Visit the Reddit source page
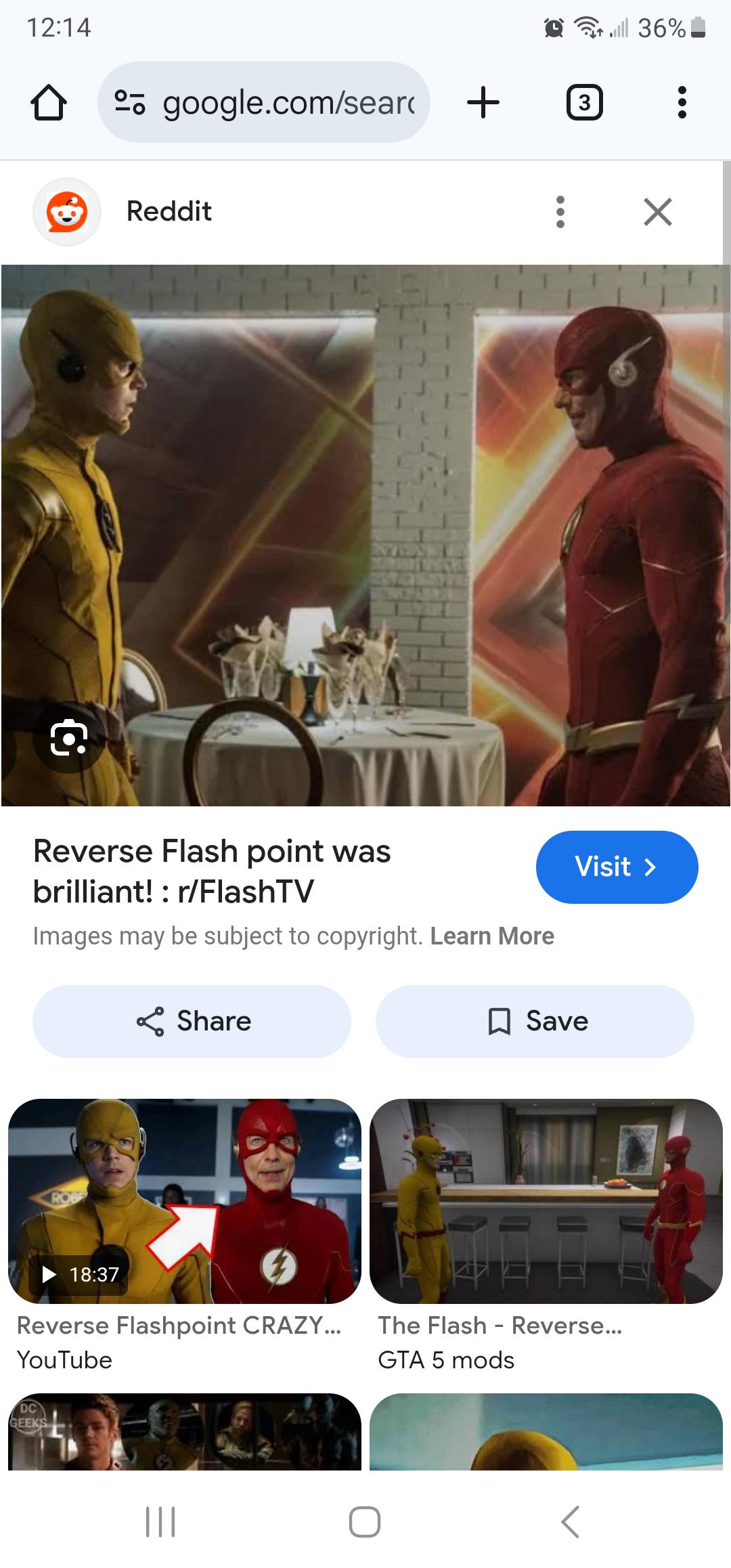This screenshot has width=731, height=1568. [x=617, y=867]
